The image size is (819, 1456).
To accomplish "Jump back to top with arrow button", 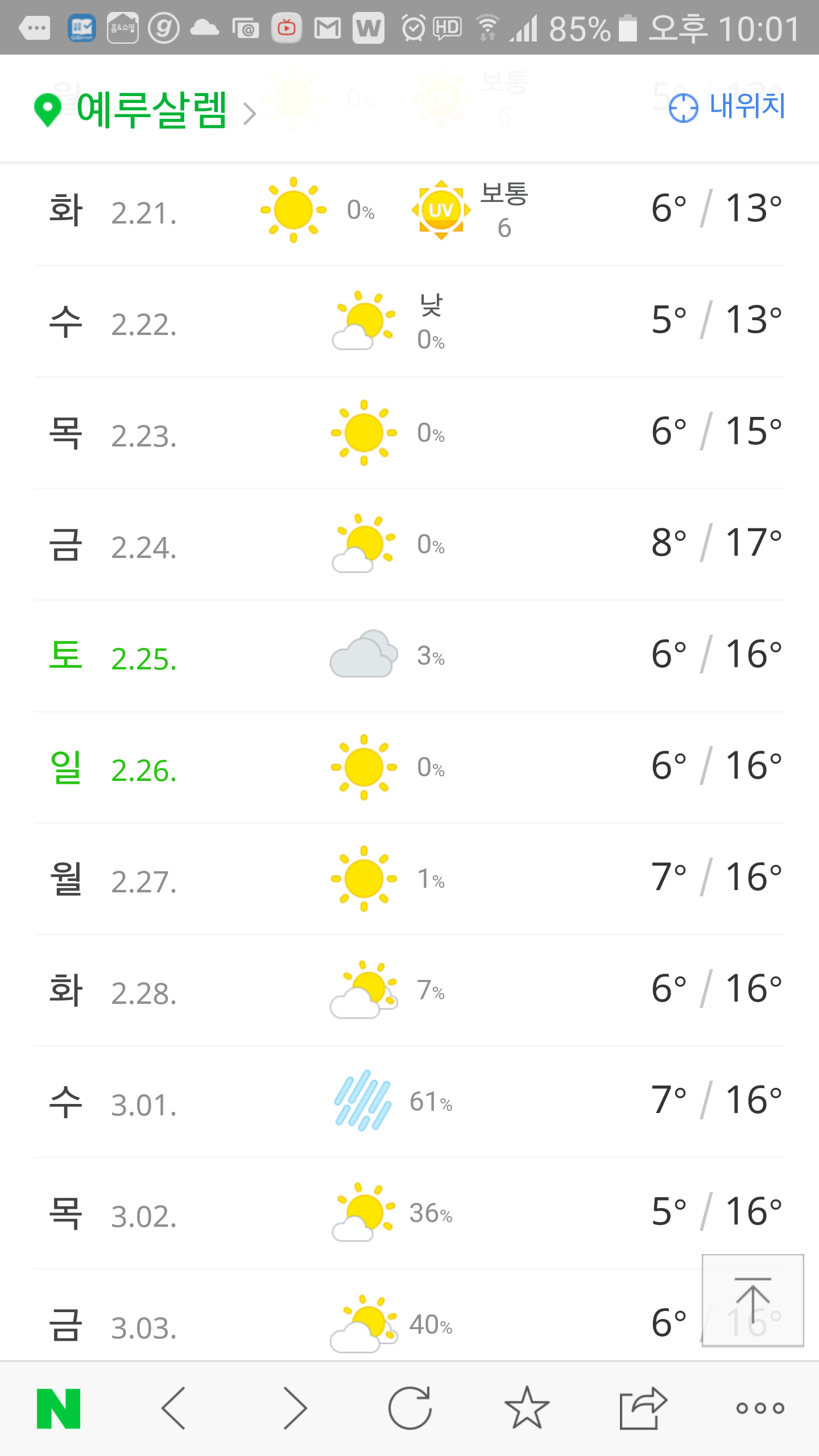I will tap(752, 1301).
